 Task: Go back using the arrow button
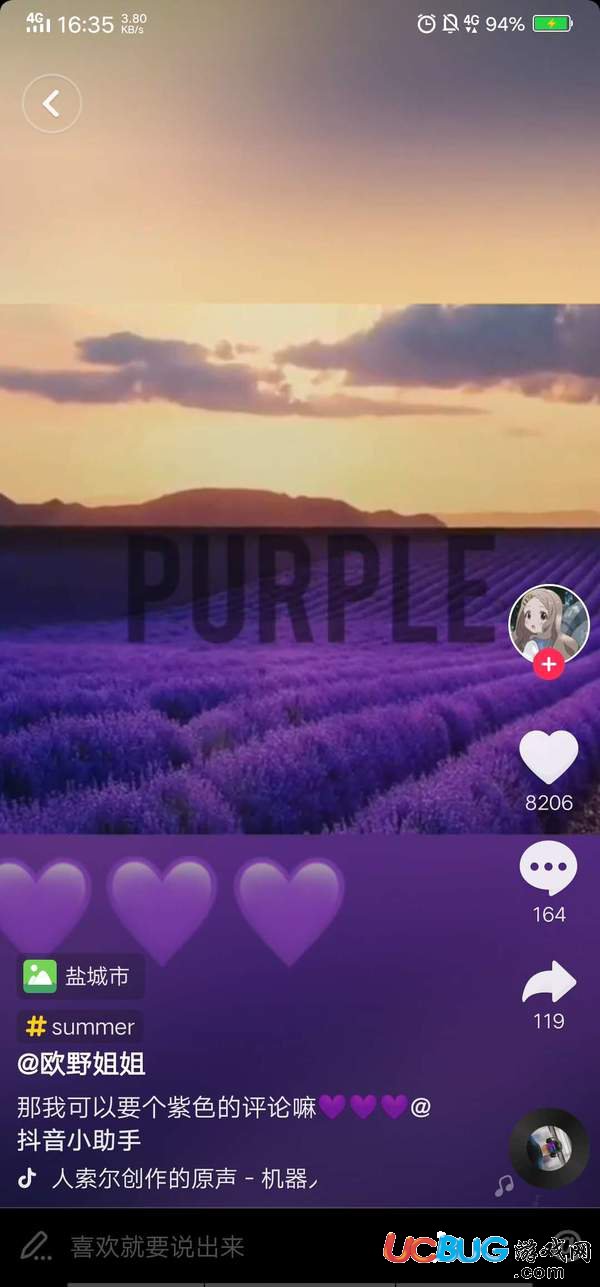point(51,103)
